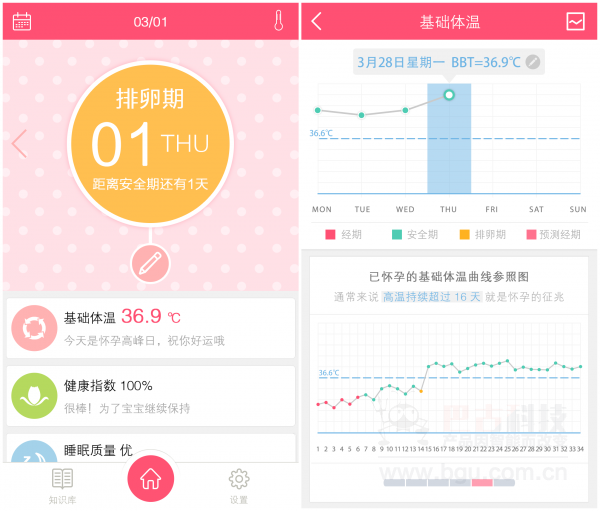The height and width of the screenshot is (511, 600).
Task: Switch to the 知识库 tab
Action: pyautogui.click(x=62, y=483)
